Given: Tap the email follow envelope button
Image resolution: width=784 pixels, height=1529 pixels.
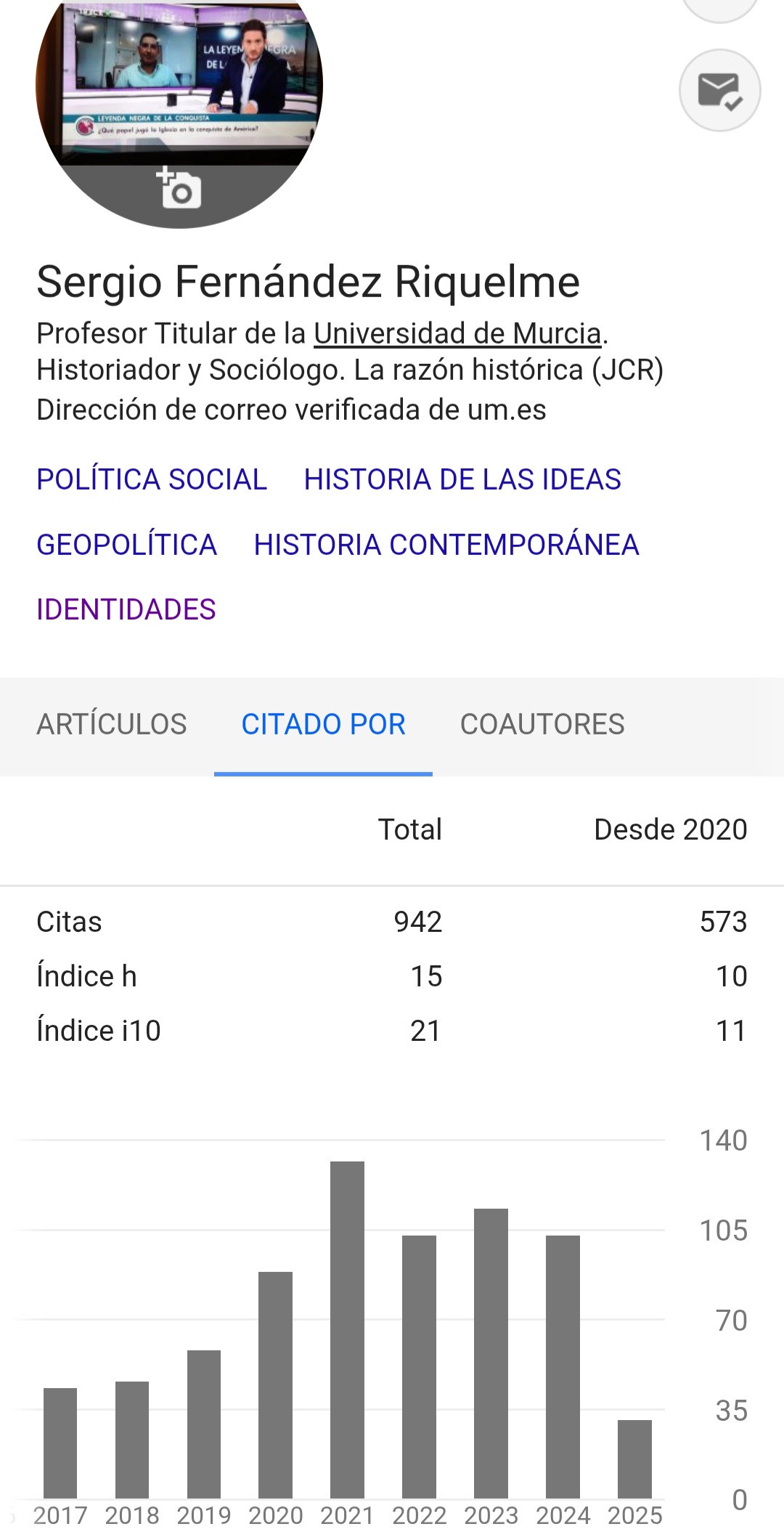Looking at the screenshot, I should (x=719, y=90).
